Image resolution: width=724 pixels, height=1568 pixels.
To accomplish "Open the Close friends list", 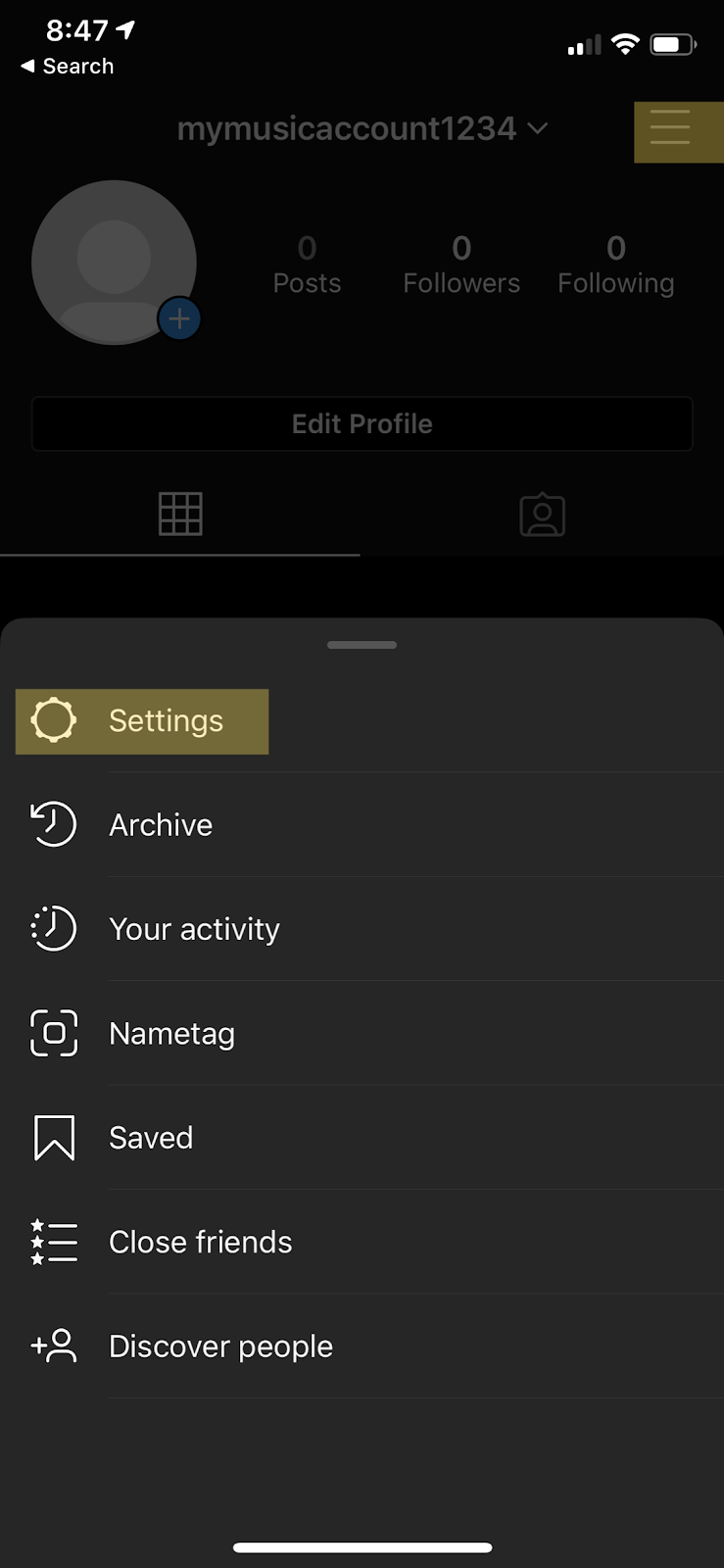I will pos(200,1243).
